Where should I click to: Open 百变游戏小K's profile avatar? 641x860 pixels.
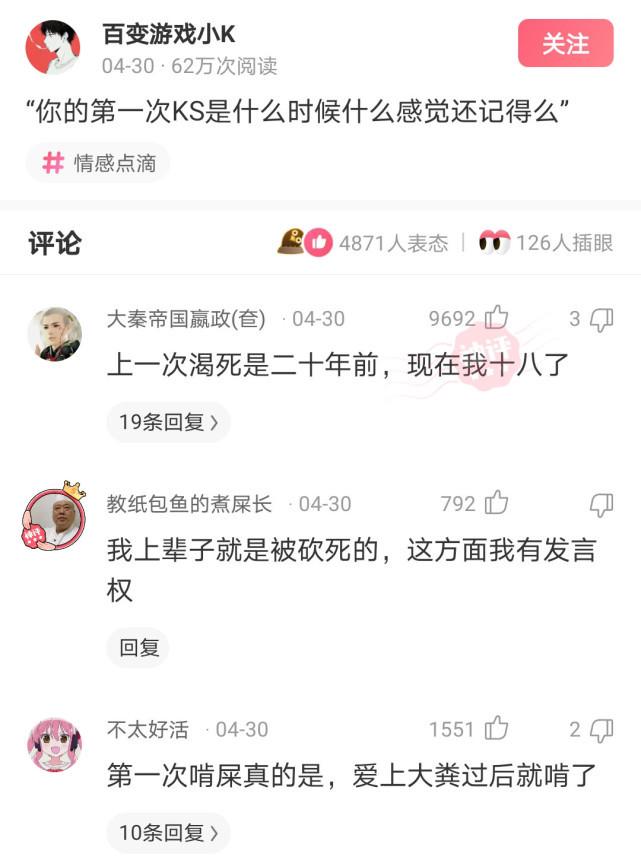(x=52, y=47)
